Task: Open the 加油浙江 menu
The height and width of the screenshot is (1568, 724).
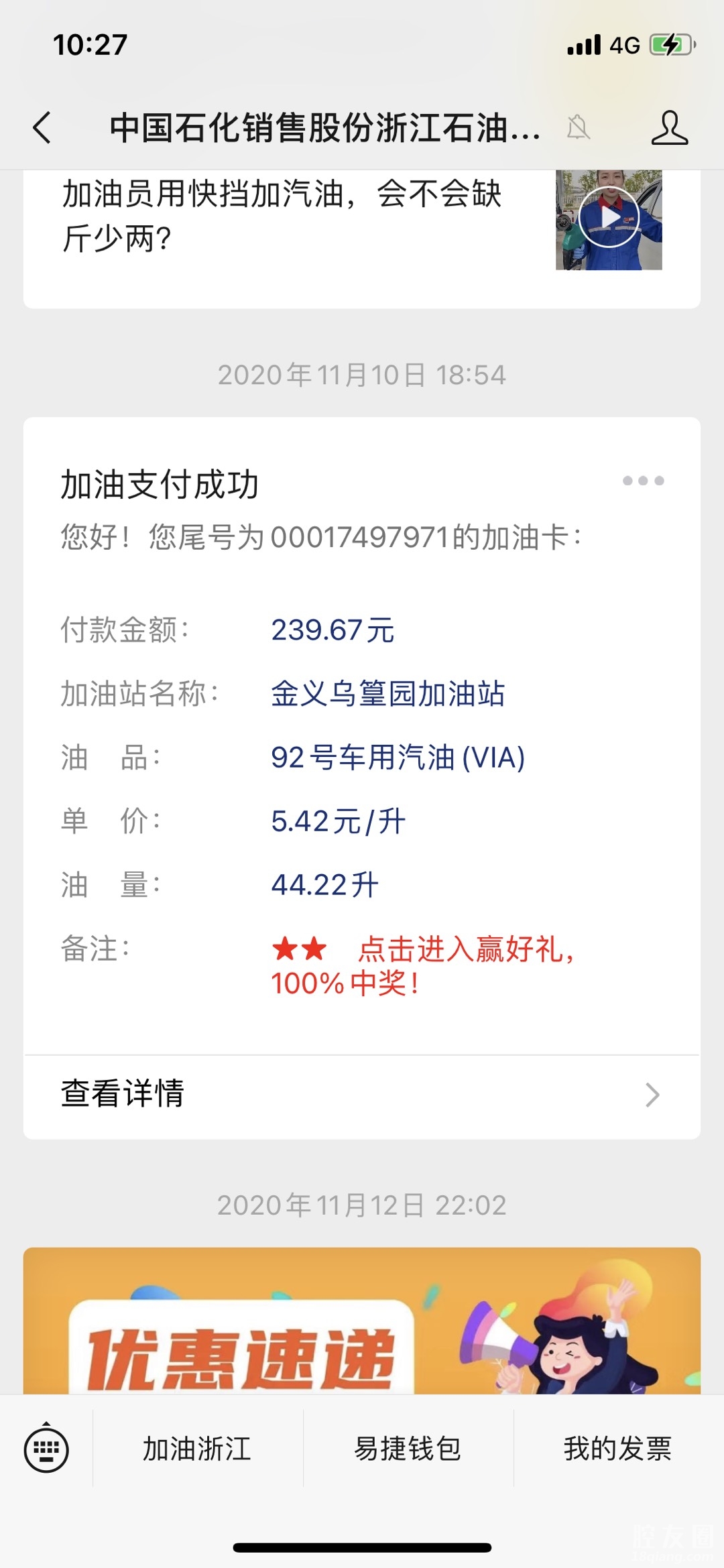Action: pyautogui.click(x=197, y=1449)
